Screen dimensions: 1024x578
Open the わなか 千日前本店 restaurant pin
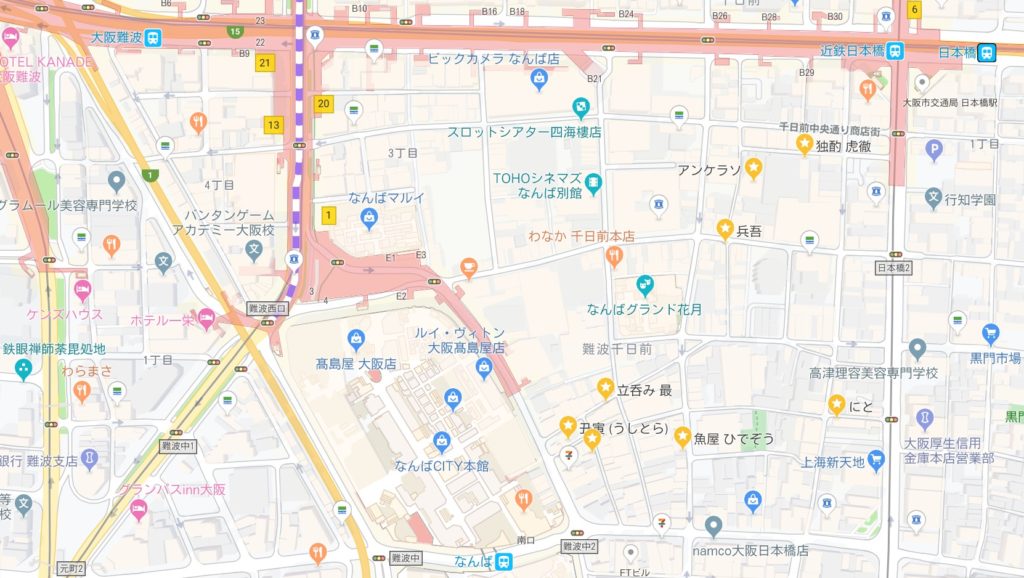(614, 258)
